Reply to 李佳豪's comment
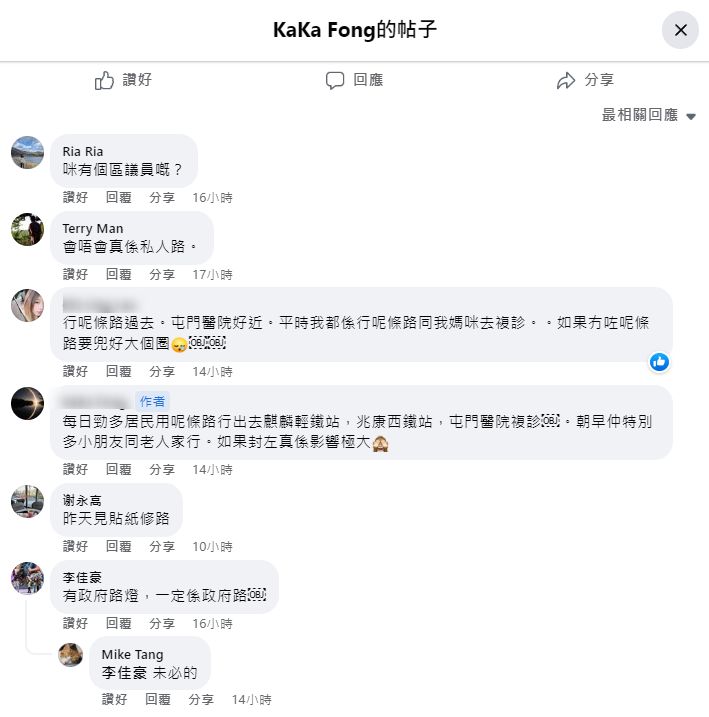 (x=118, y=623)
